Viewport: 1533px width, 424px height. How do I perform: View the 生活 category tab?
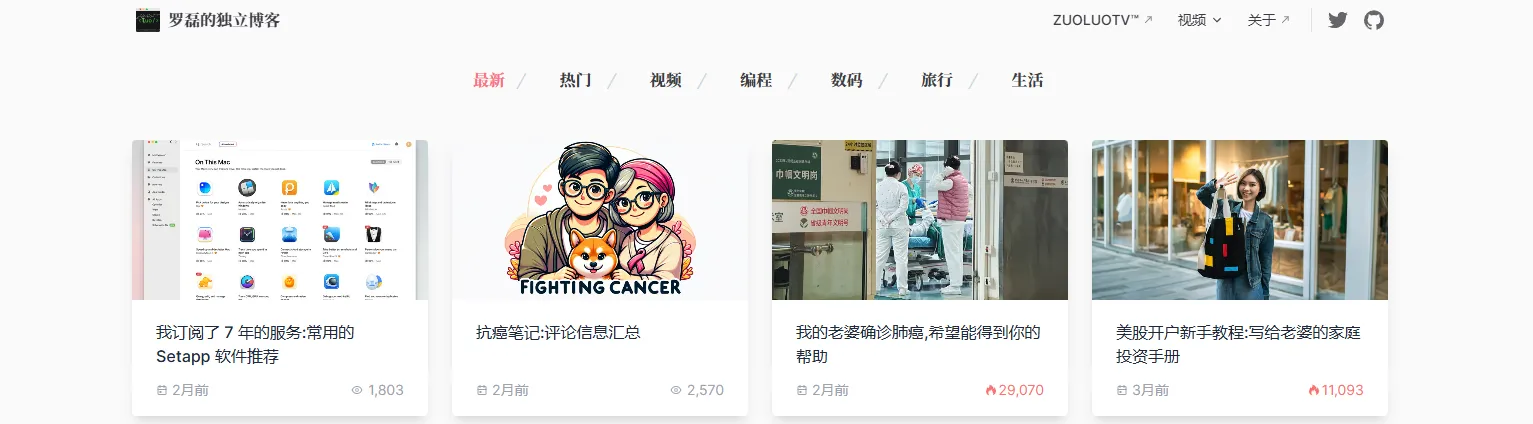tap(1027, 80)
